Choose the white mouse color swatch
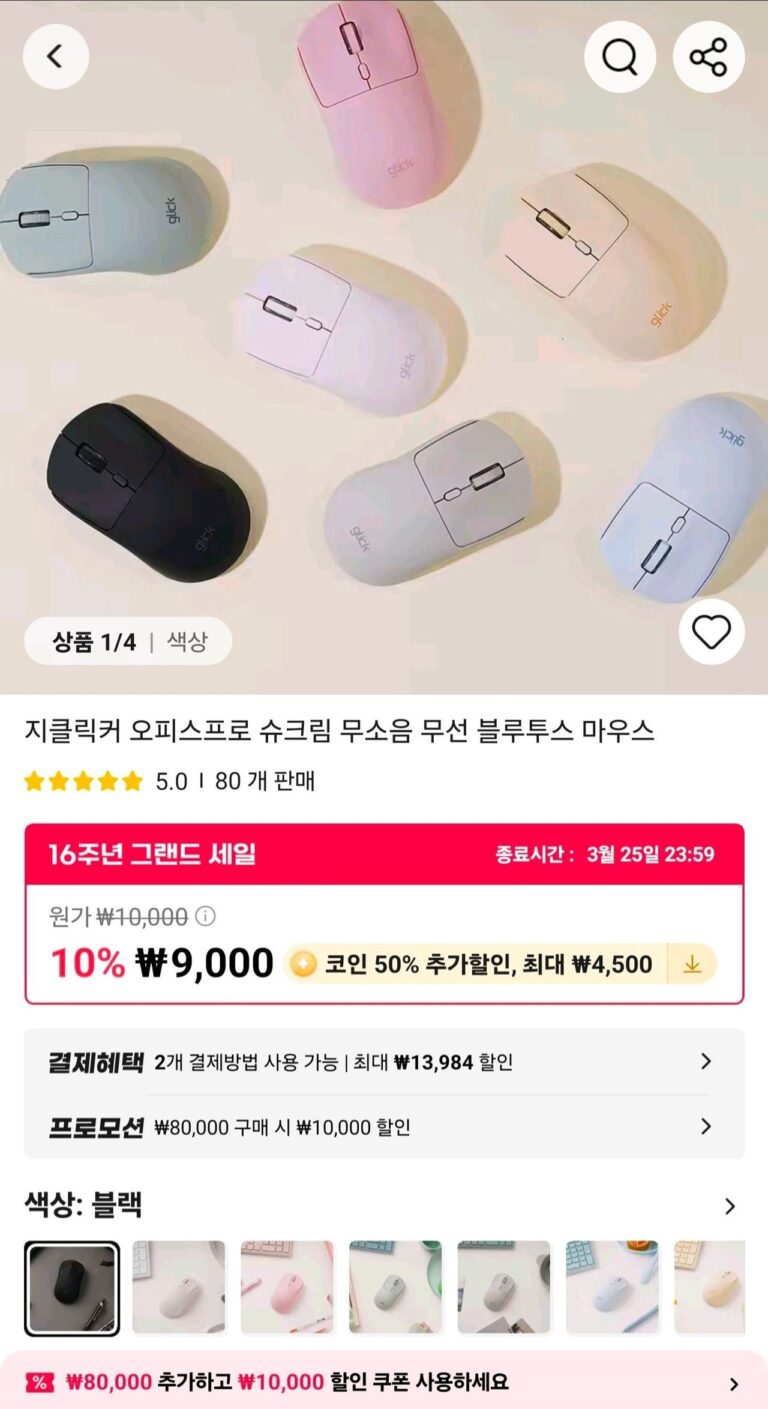 [179, 1288]
